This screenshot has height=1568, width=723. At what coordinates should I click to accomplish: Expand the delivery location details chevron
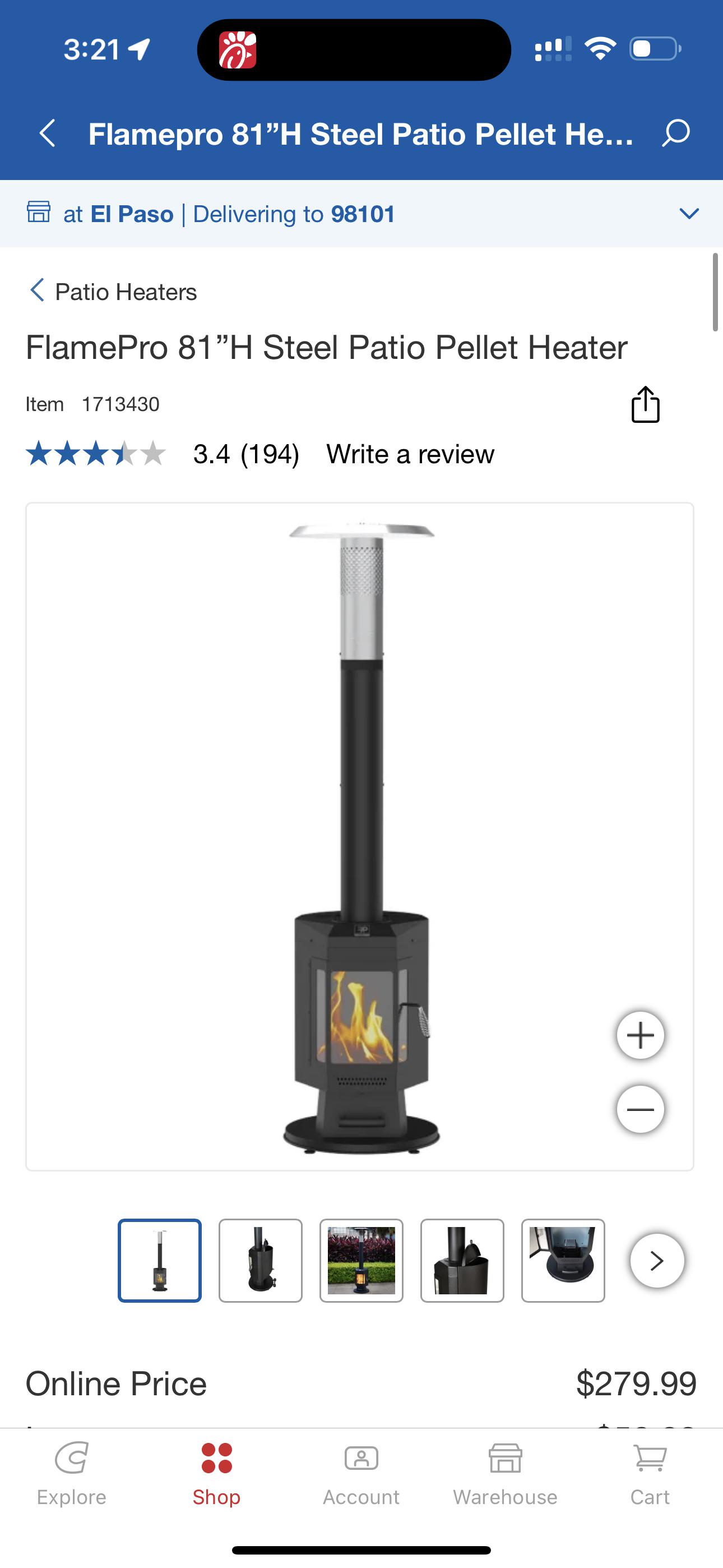pos(688,214)
